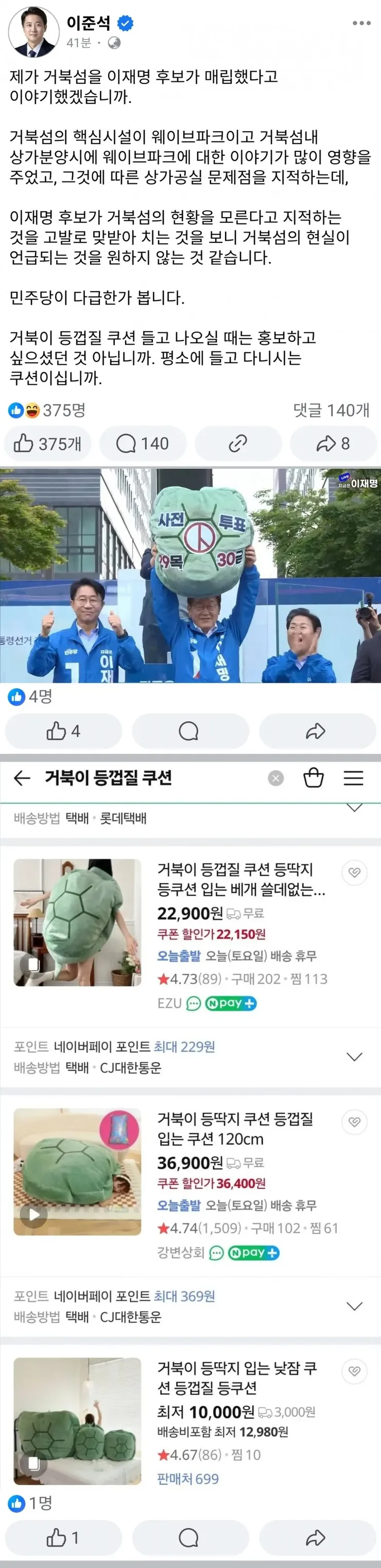
Task: Share the shopping screenshot photo
Action: click(x=316, y=1538)
